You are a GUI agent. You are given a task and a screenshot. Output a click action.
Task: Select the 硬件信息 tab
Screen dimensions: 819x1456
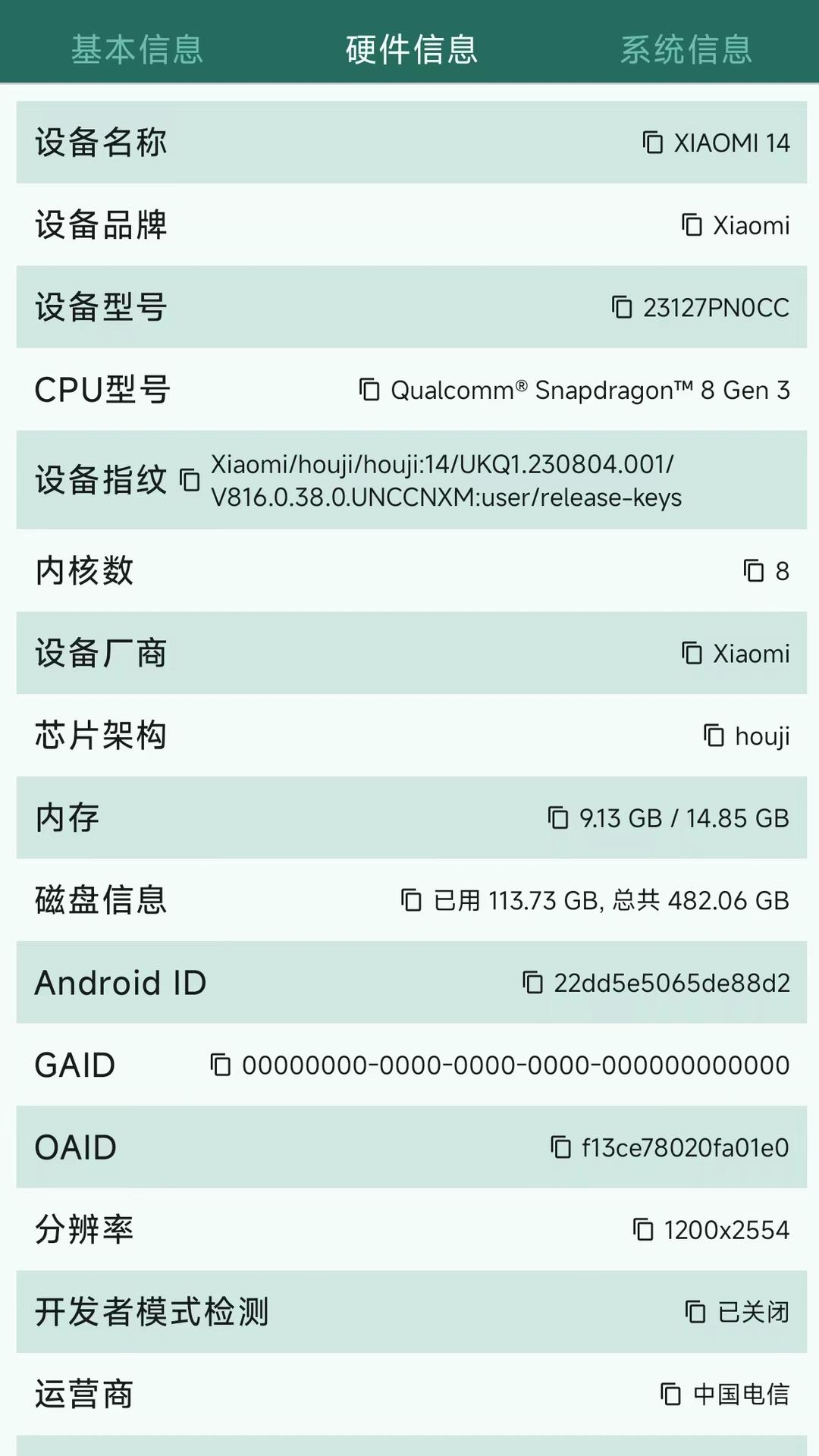411,50
